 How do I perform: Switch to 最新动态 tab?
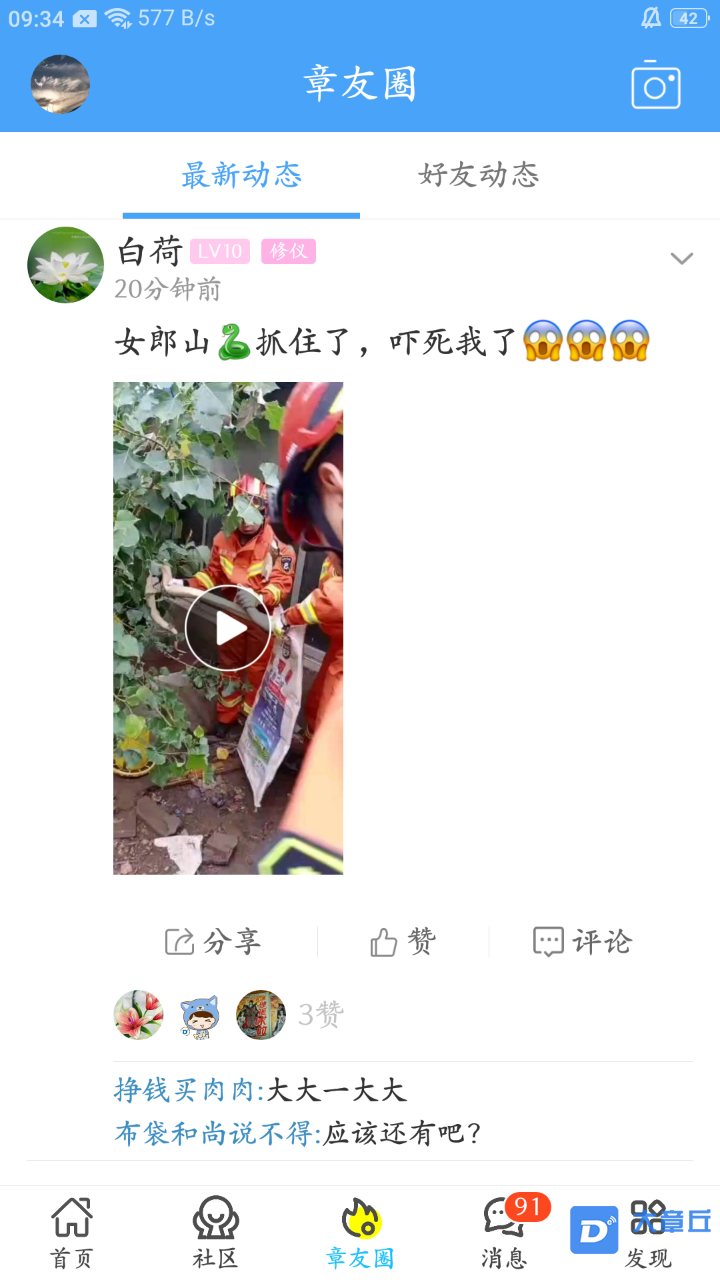point(241,176)
